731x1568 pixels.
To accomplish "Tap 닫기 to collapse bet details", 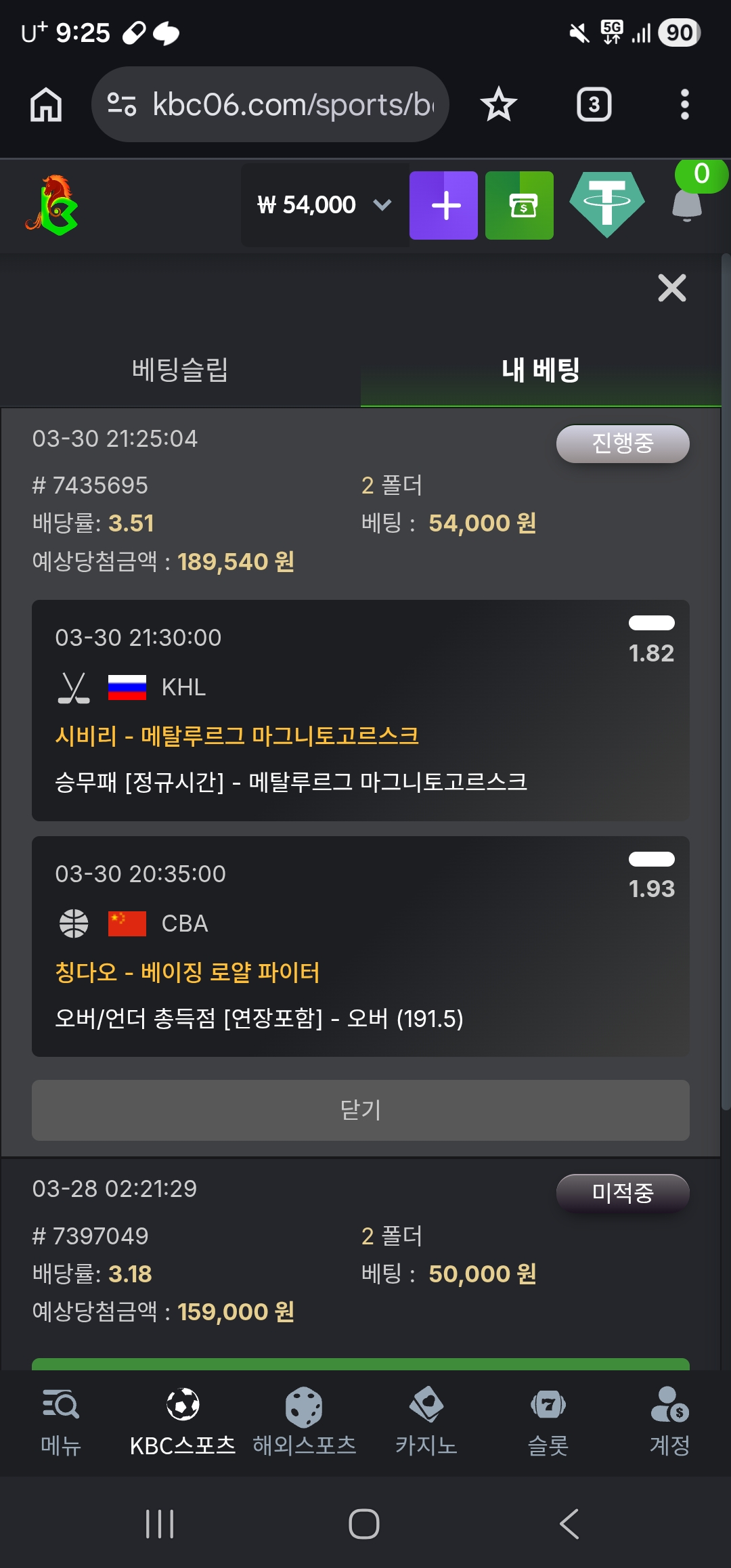I will point(360,1110).
